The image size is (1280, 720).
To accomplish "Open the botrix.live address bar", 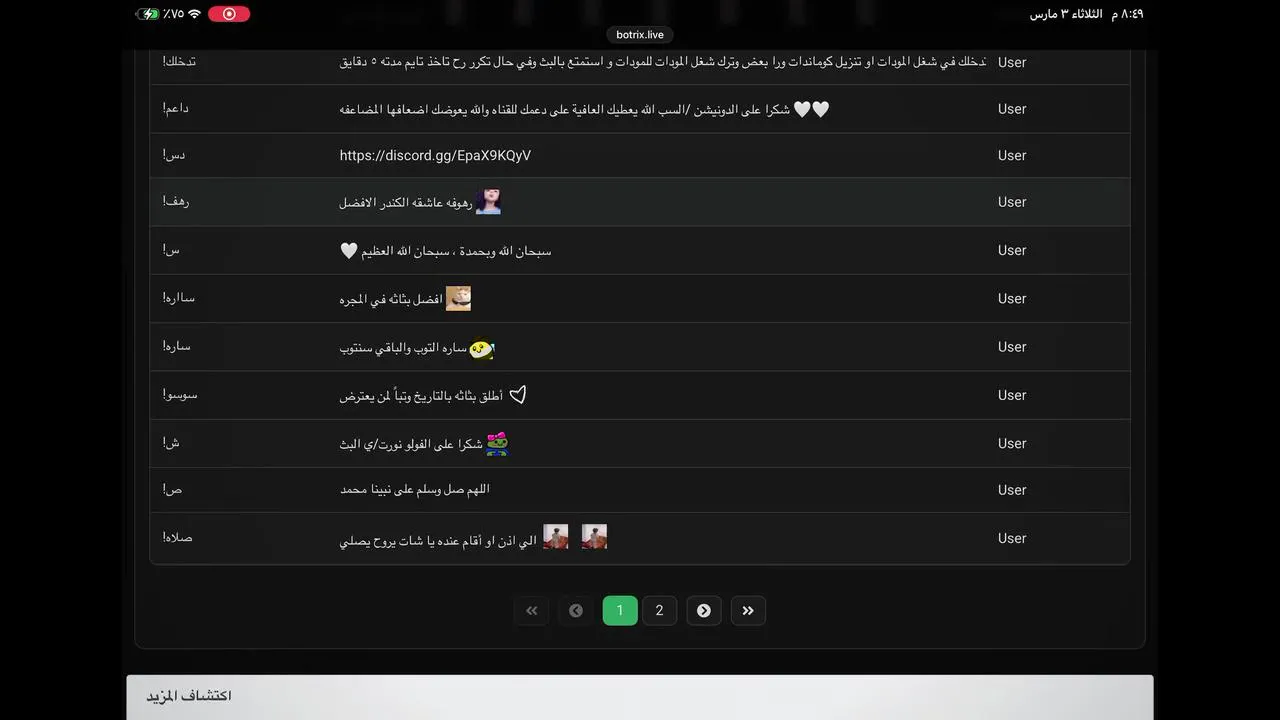I will (x=640, y=35).
